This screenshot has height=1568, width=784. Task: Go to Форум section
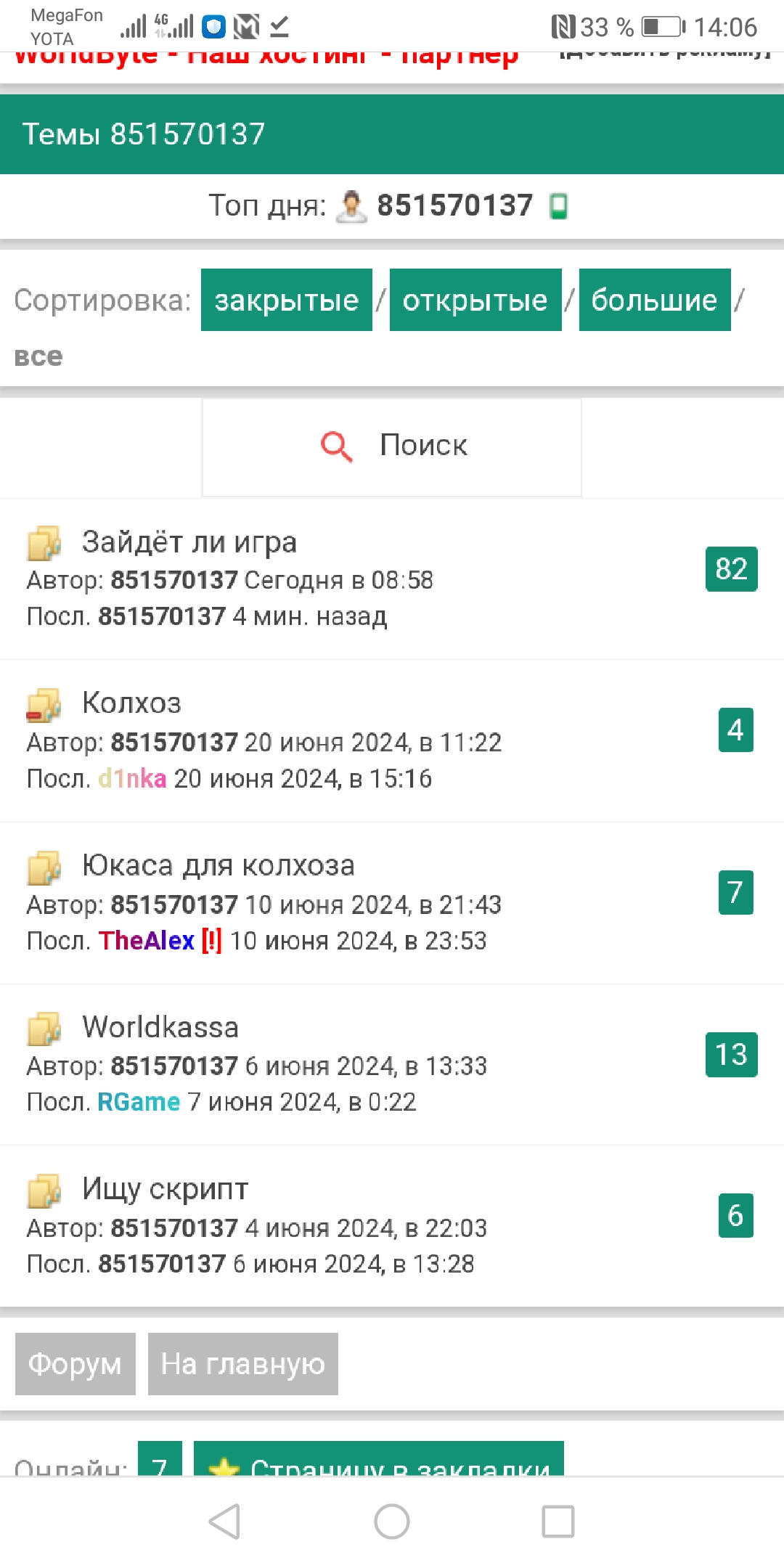click(75, 1364)
